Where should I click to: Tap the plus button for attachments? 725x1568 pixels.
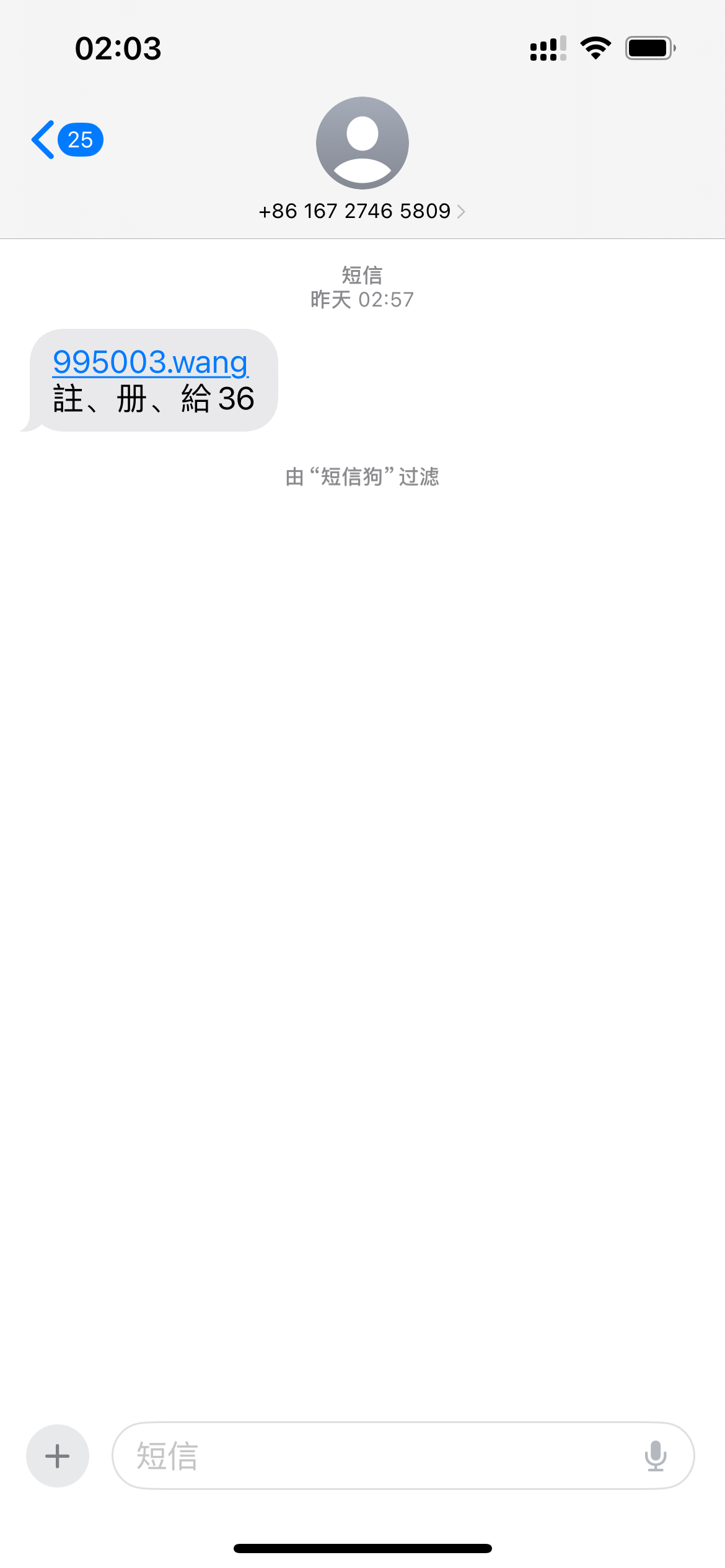tap(58, 1455)
